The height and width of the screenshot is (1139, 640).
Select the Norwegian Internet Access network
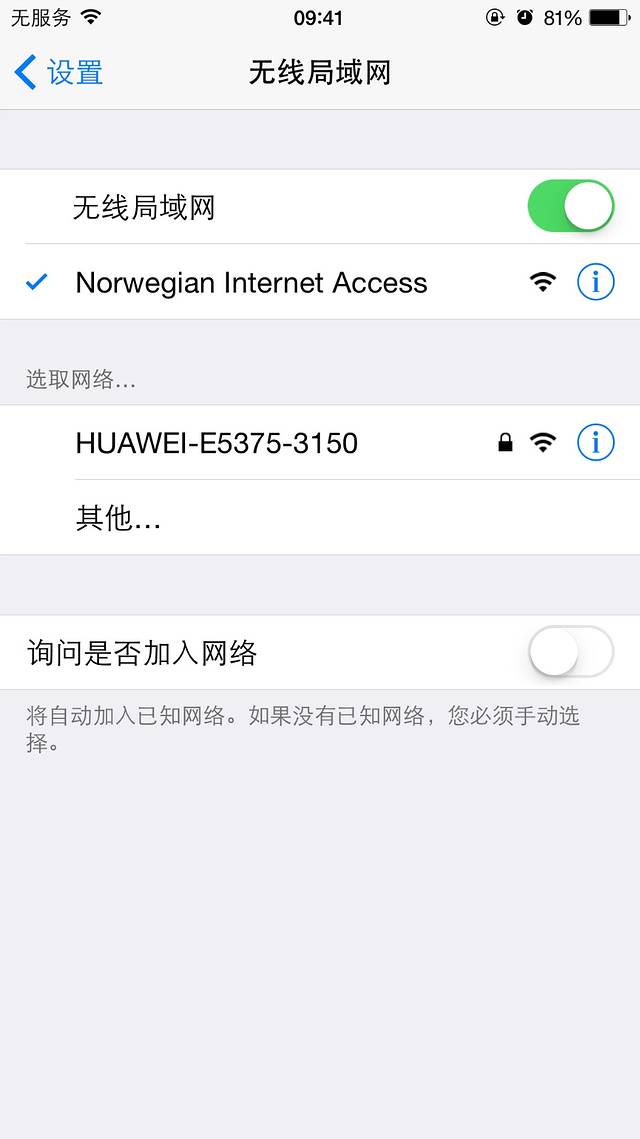(x=251, y=283)
